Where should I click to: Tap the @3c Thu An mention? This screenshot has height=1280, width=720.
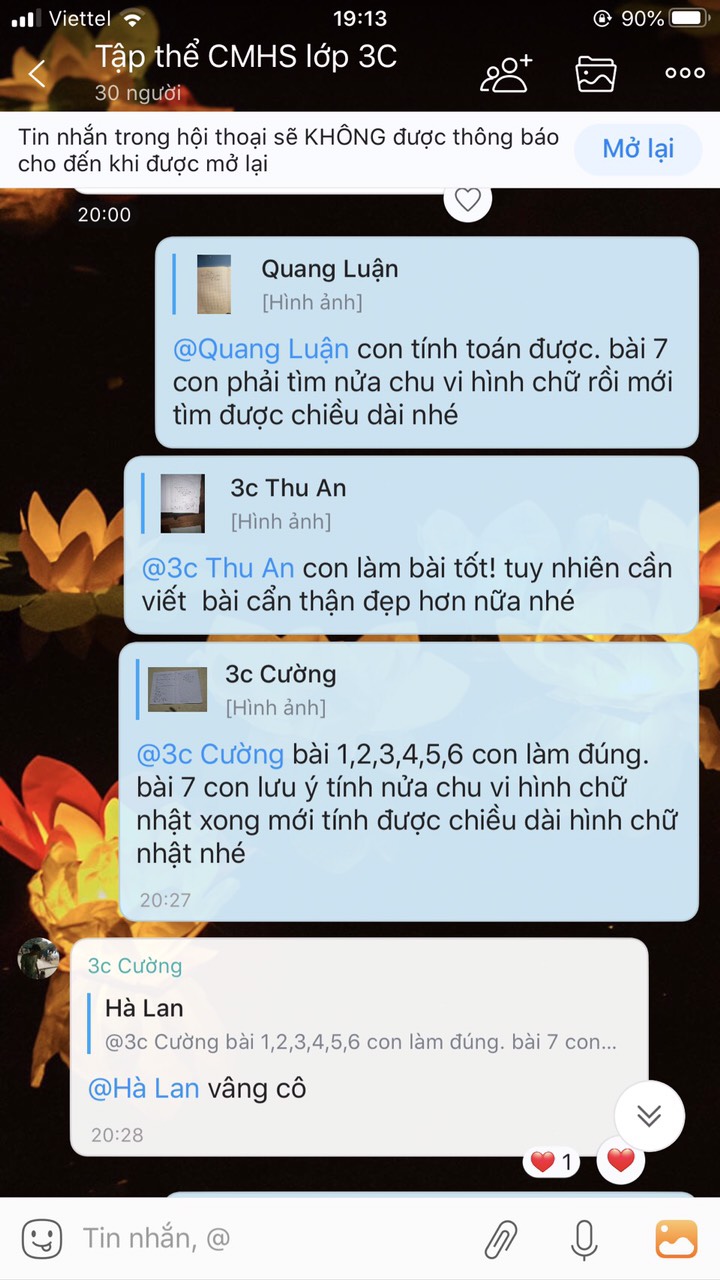click(218, 568)
